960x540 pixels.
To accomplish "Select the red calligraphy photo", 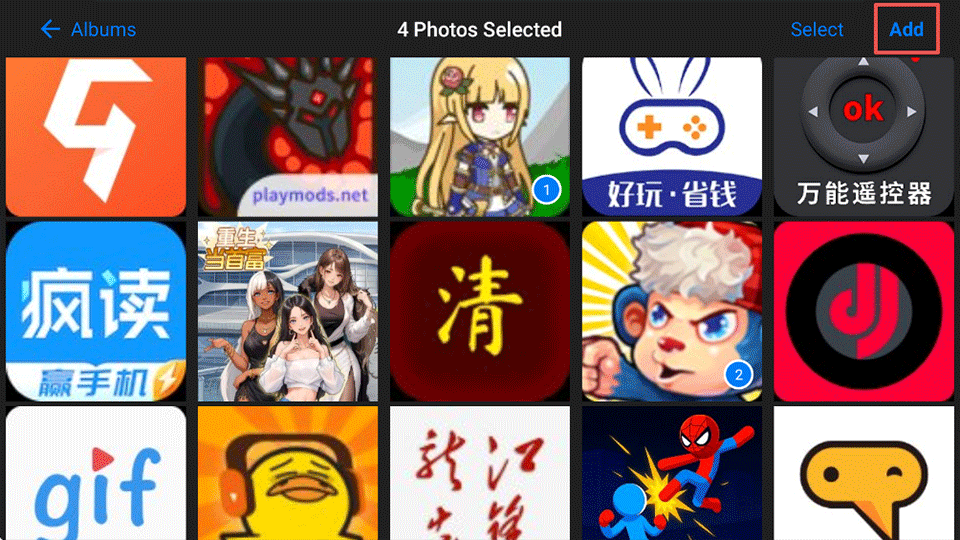I will (x=480, y=473).
